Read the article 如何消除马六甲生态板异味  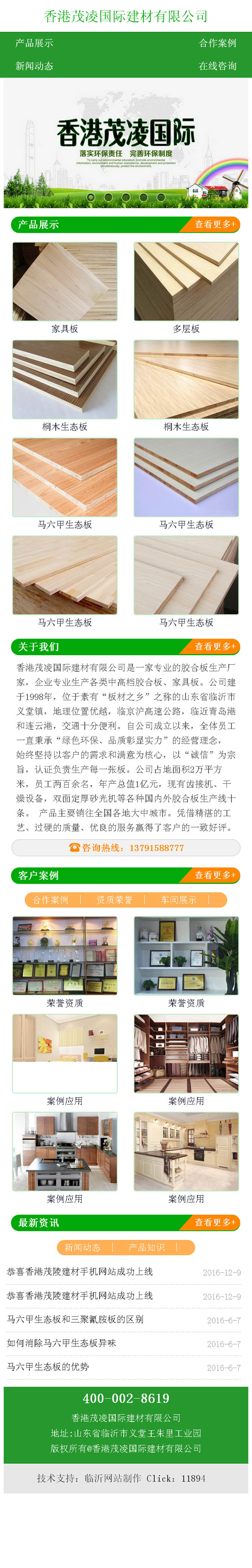(x=62, y=1343)
